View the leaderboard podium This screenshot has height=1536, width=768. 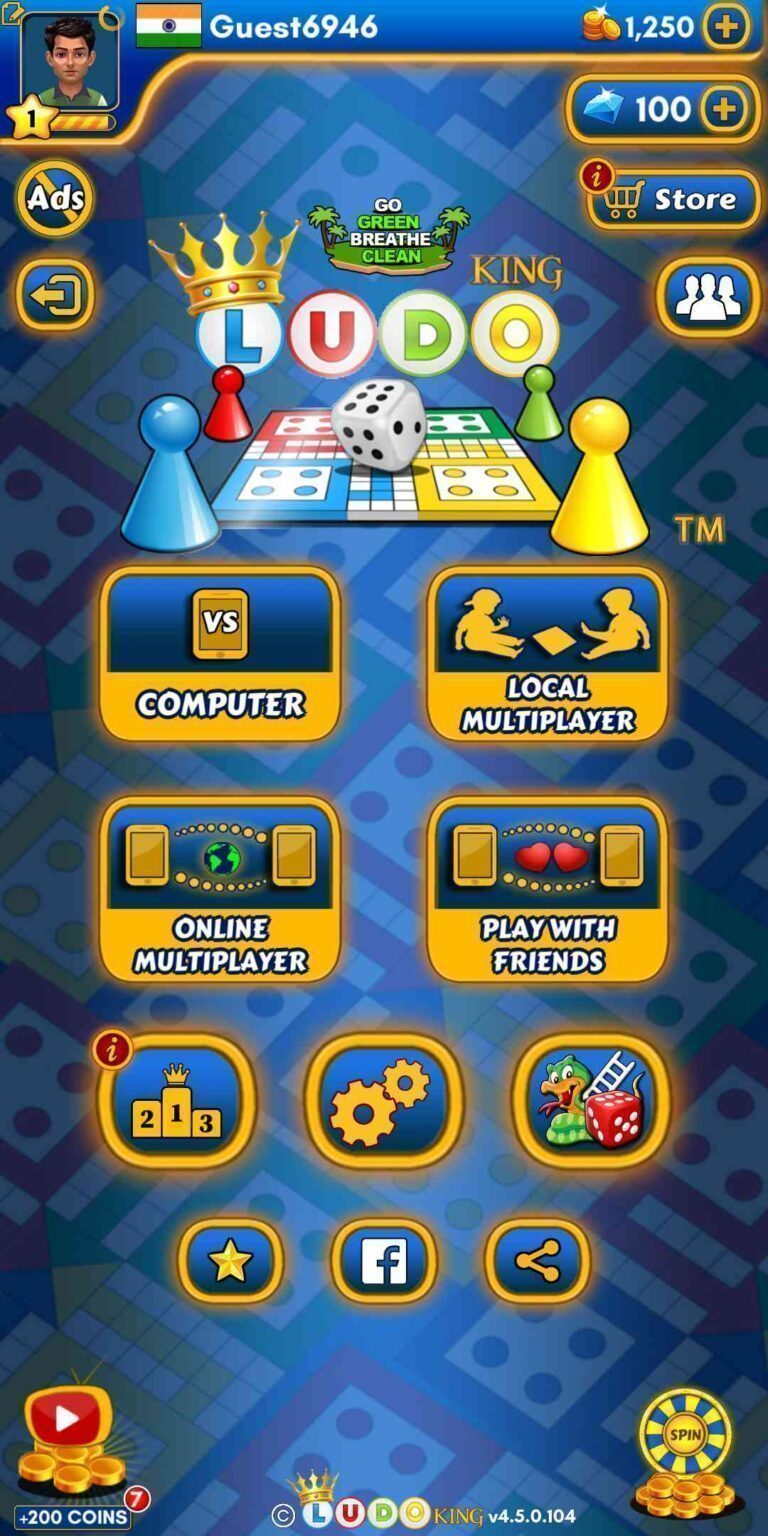[177, 1102]
